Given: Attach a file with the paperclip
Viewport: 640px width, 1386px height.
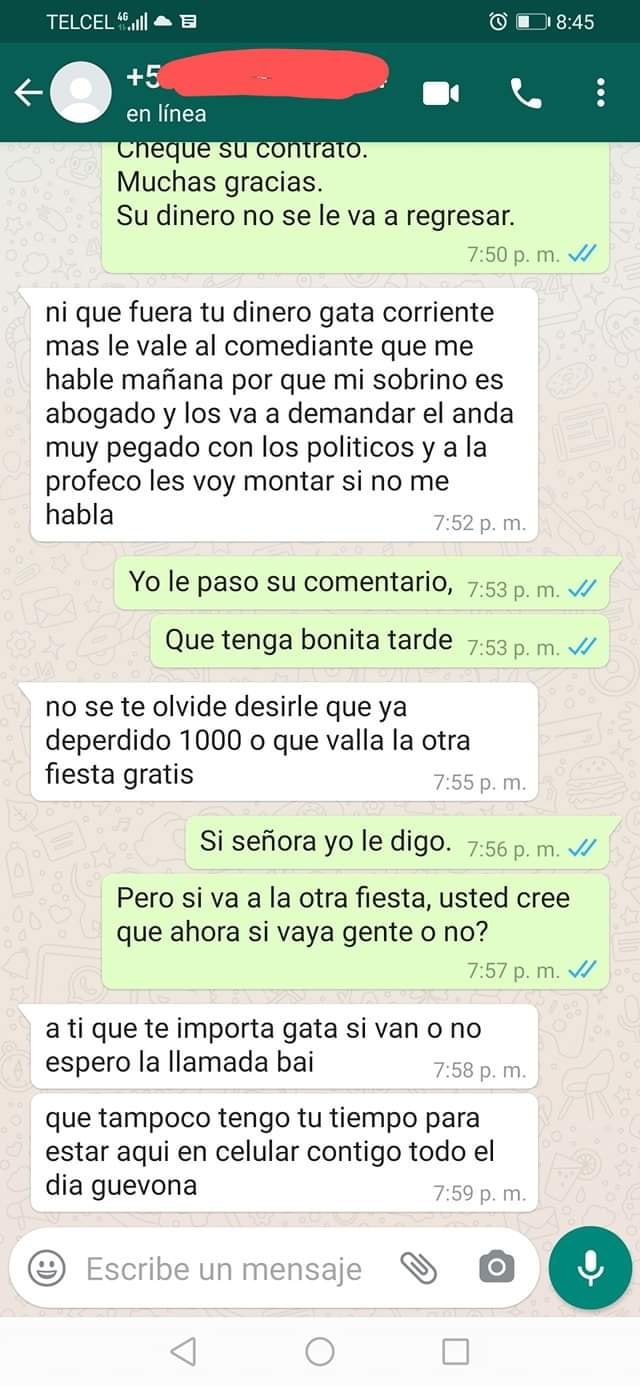Looking at the screenshot, I should click(419, 1269).
